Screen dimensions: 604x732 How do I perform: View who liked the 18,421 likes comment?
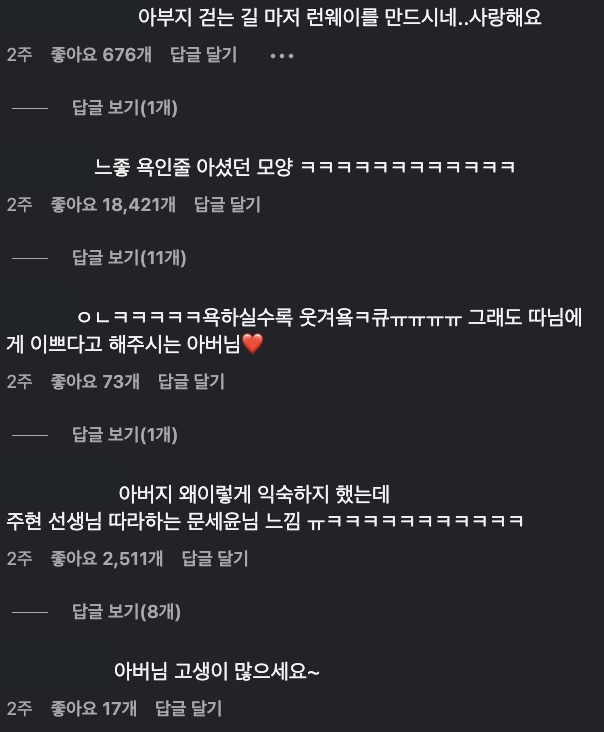pyautogui.click(x=113, y=204)
